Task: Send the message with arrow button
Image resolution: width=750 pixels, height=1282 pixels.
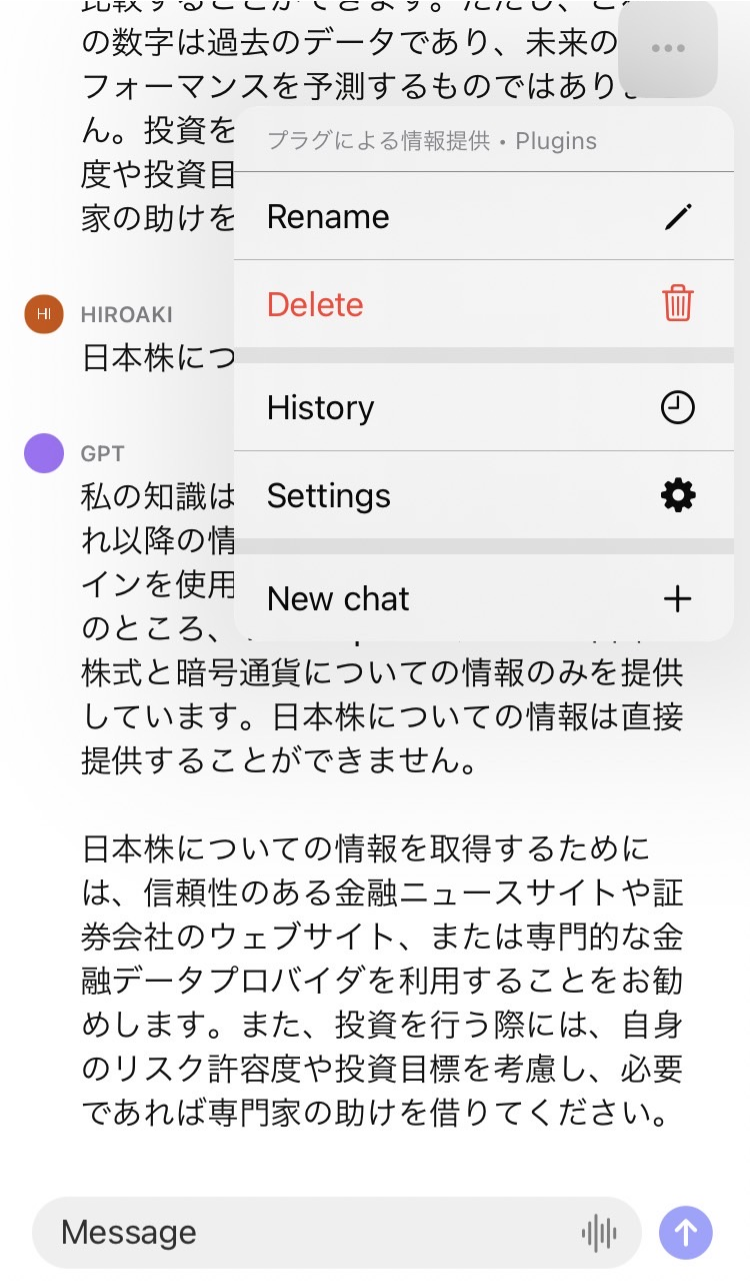Action: 686,1233
